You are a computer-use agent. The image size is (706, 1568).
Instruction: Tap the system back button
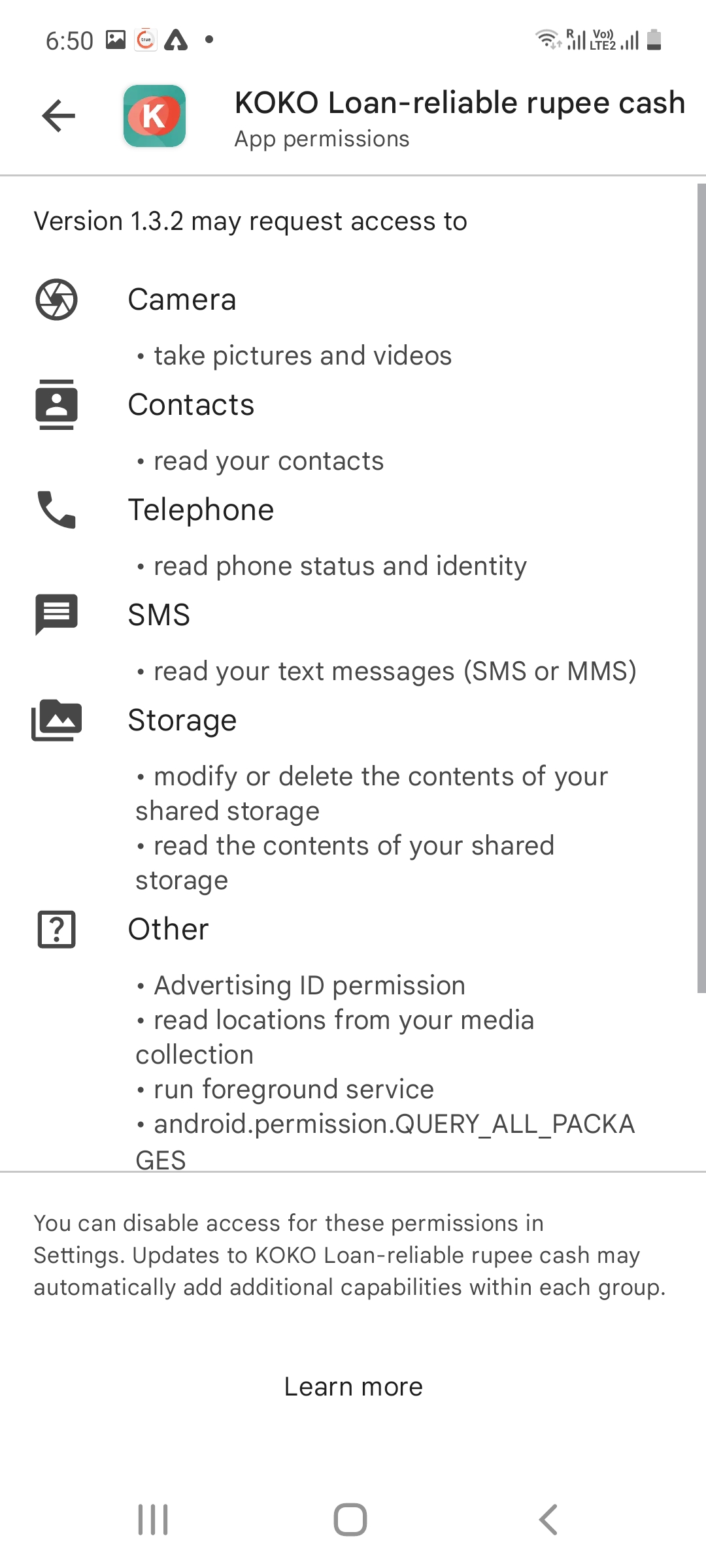(x=548, y=1520)
